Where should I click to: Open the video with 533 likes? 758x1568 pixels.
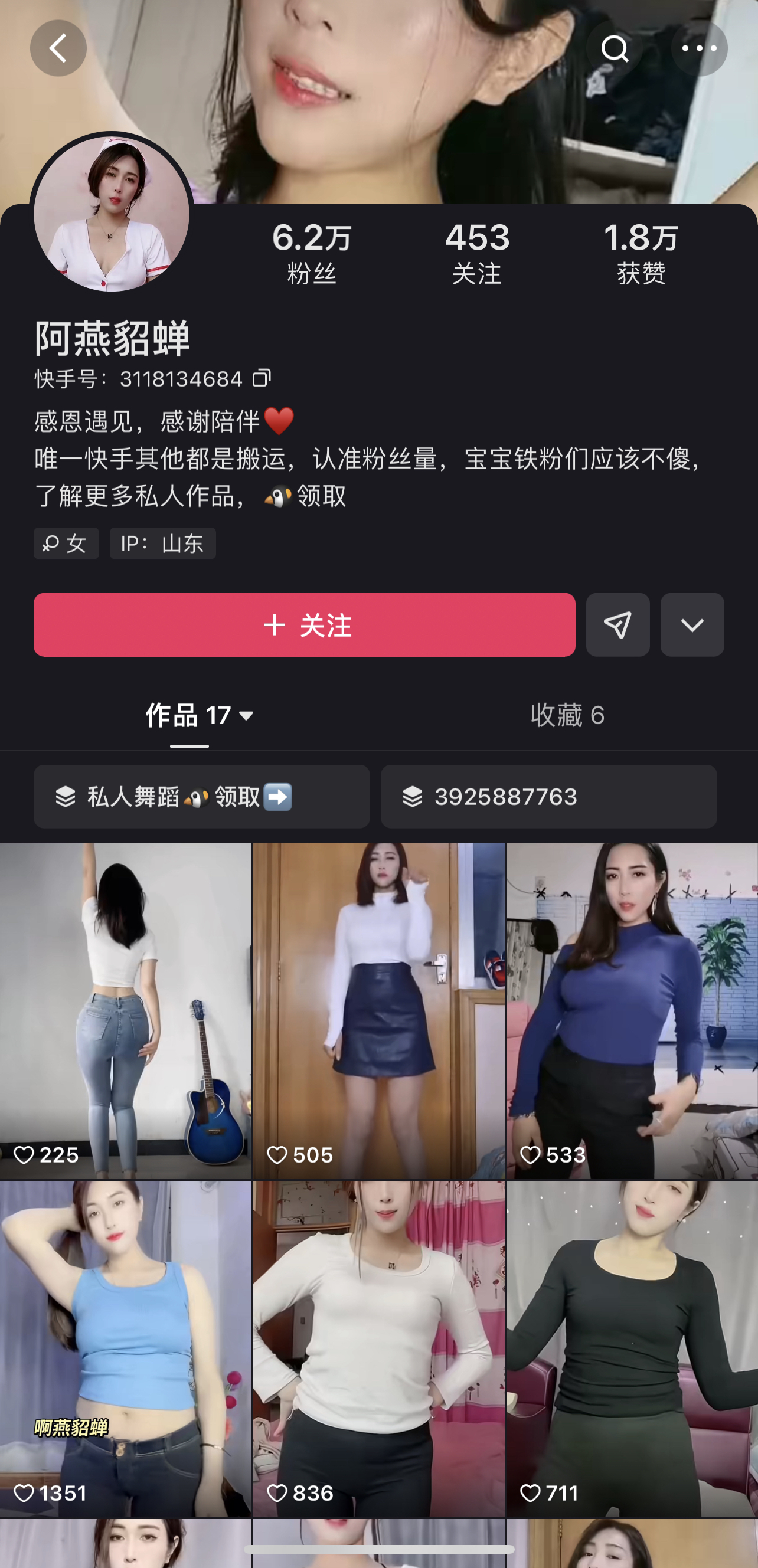tap(632, 1010)
